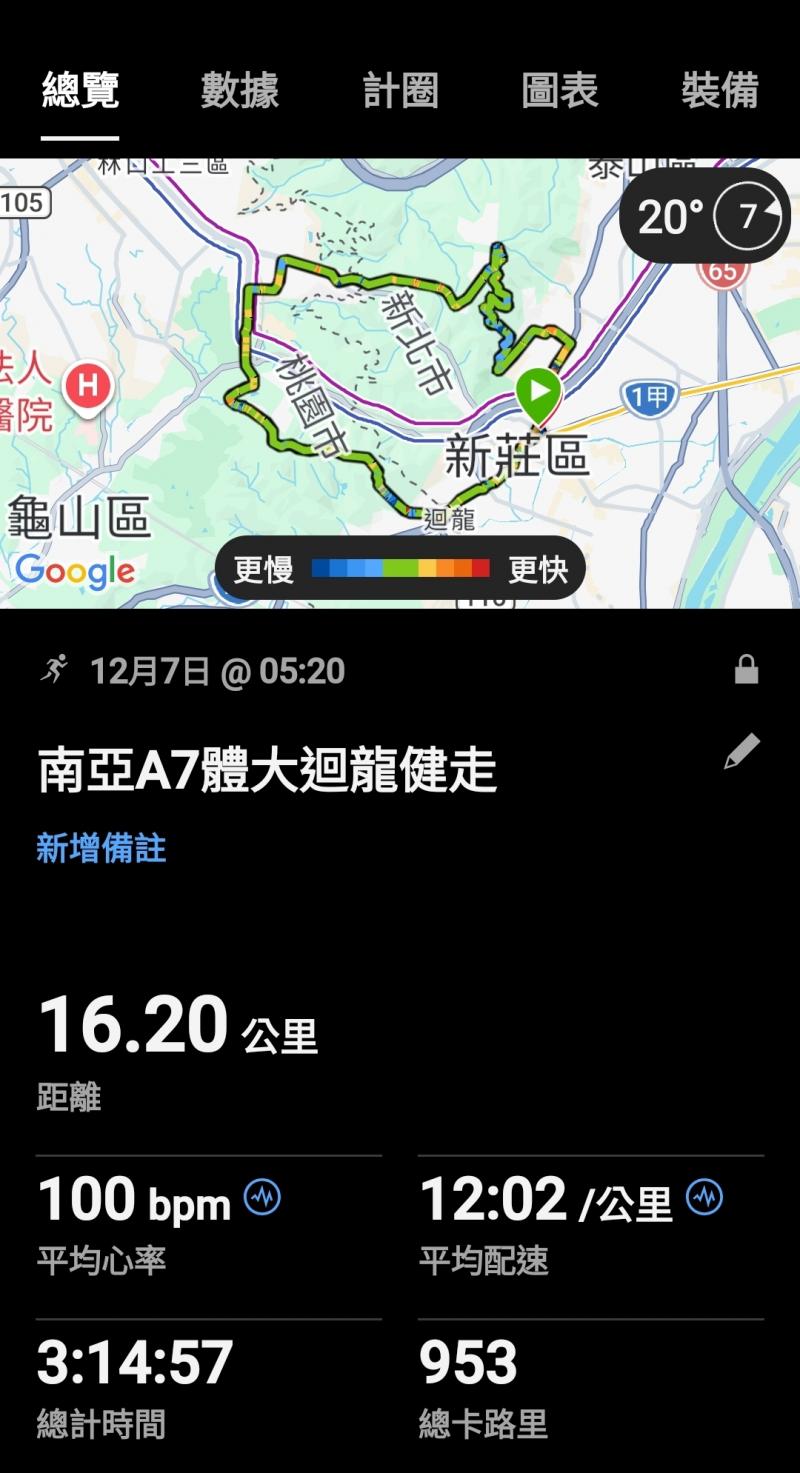Screen dimensions: 800x1473
Task: Go to the 裝備 tab
Action: [x=719, y=91]
